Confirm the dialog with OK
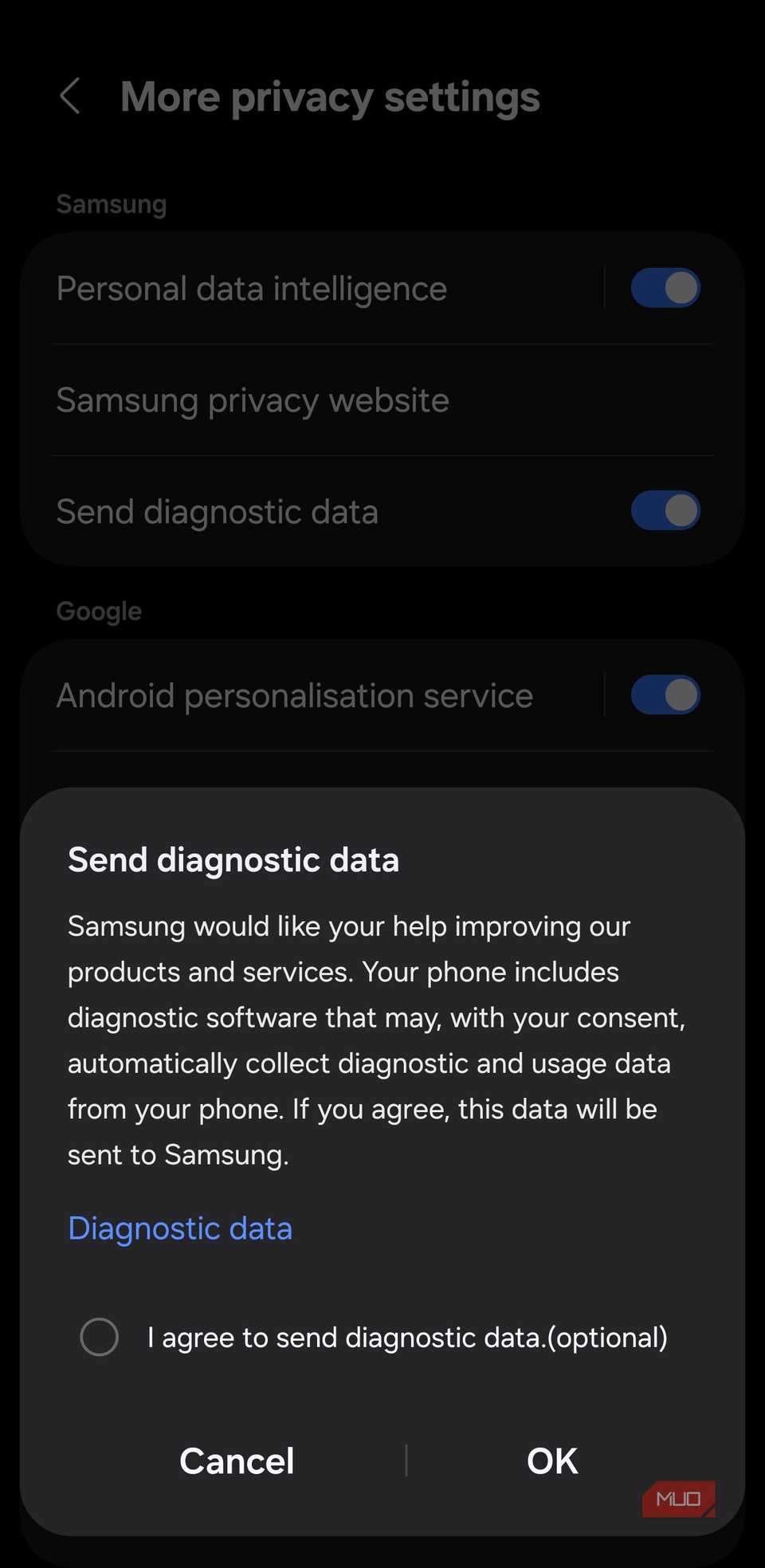 pos(552,1461)
